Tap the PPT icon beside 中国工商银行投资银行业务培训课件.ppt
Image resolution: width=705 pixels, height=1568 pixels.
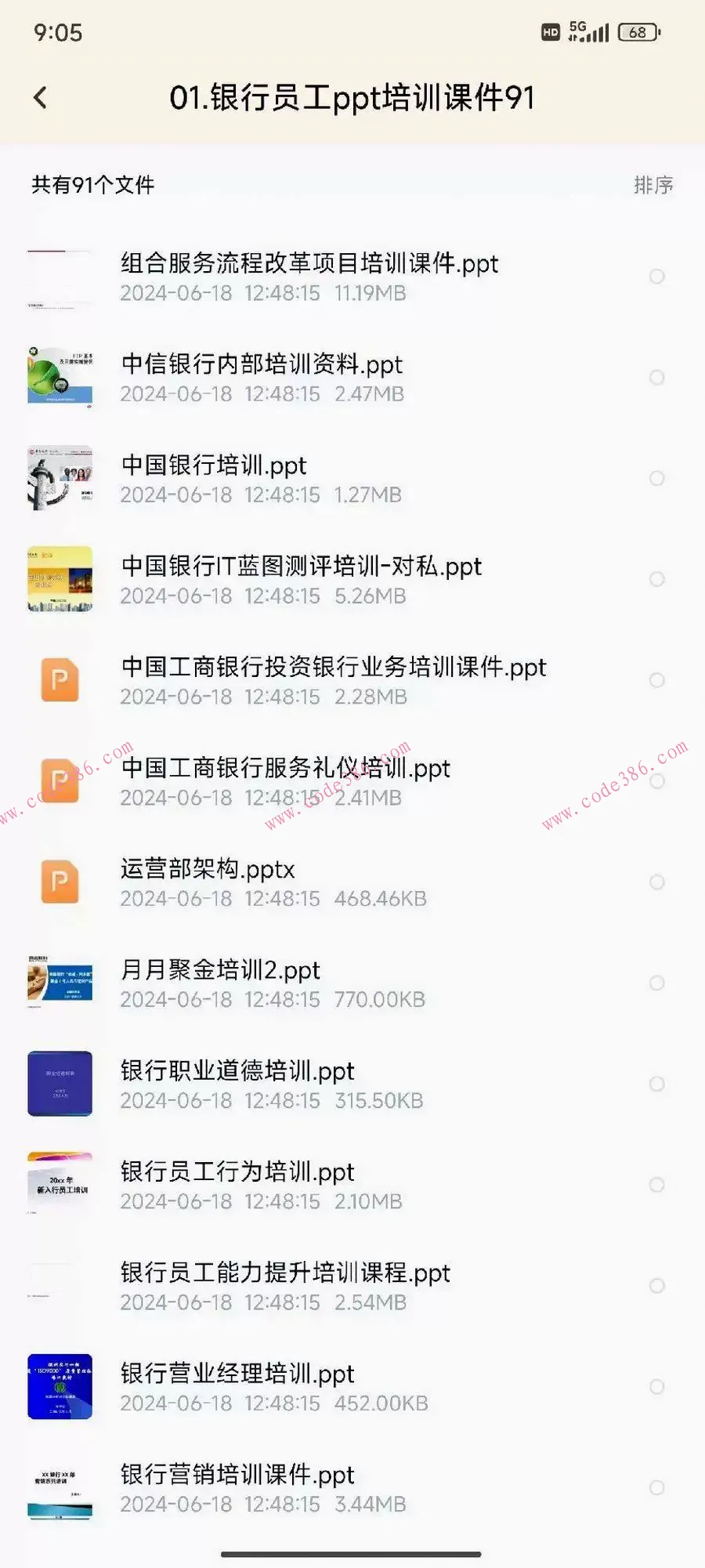click(x=60, y=680)
